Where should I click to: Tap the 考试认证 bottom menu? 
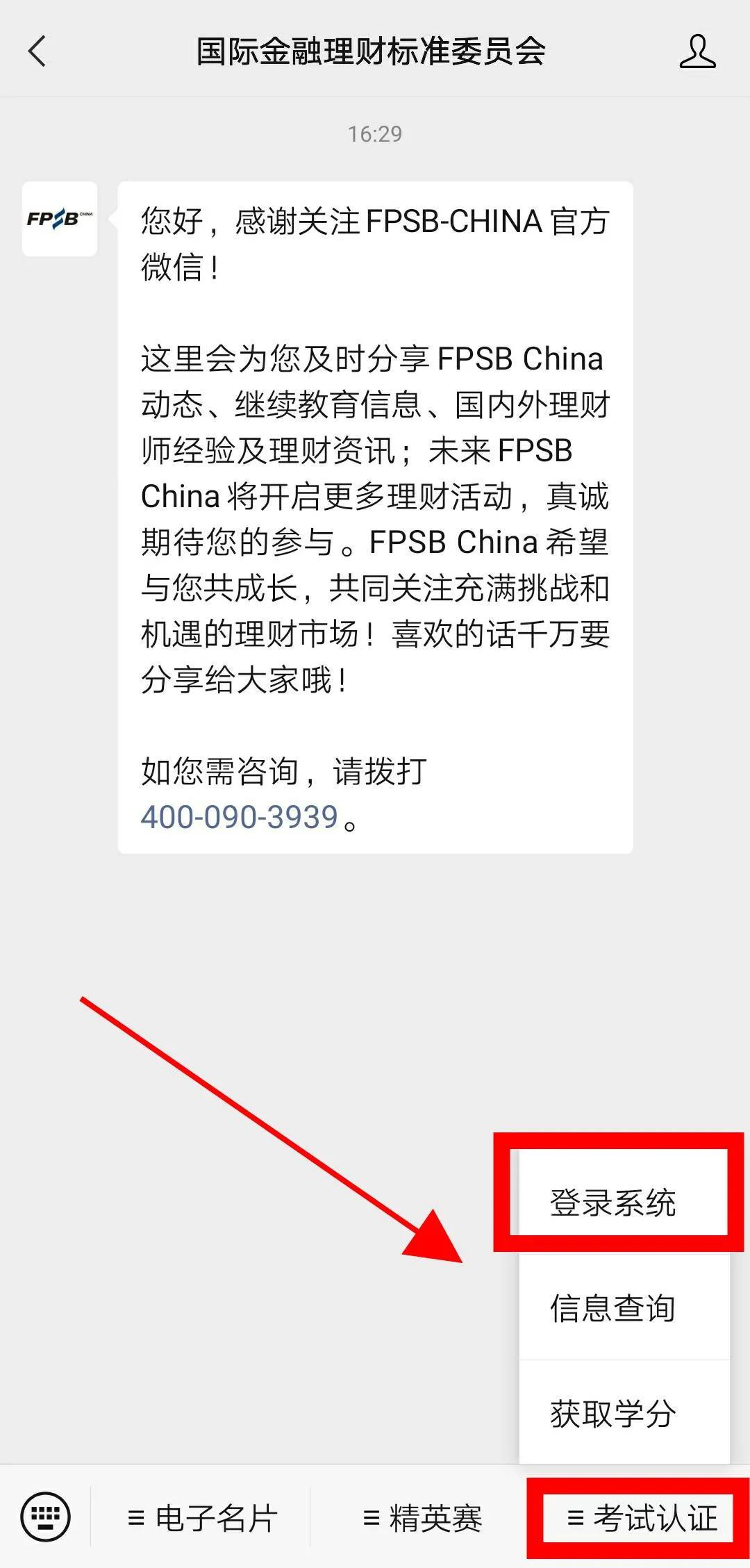[642, 1518]
